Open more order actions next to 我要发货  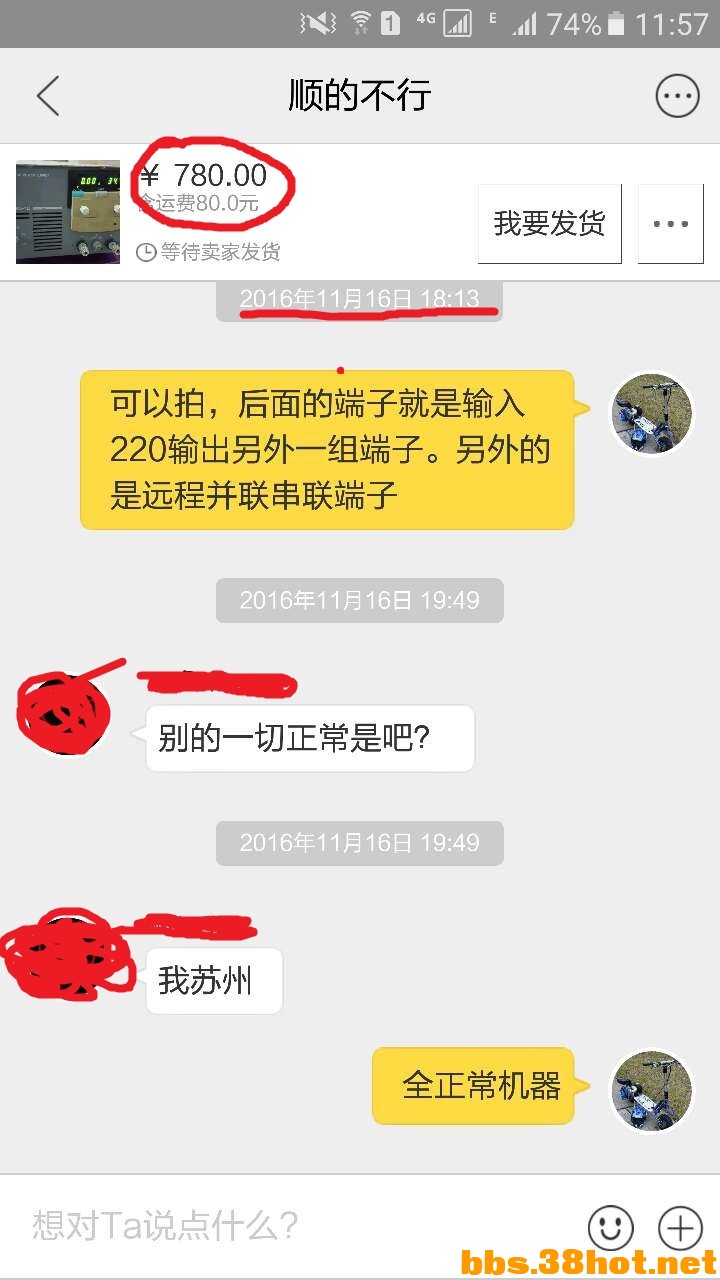click(670, 224)
